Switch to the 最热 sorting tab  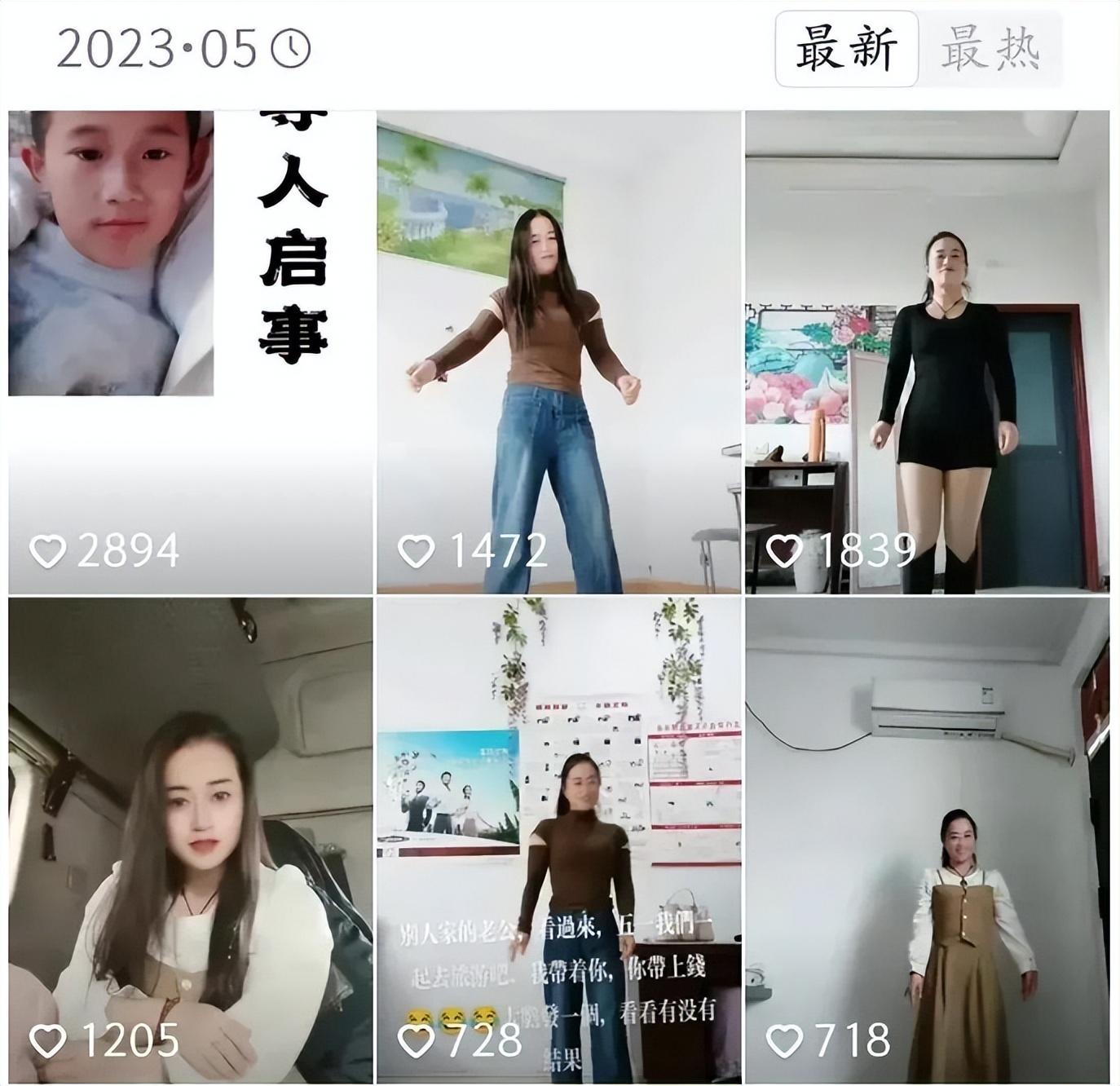(x=990, y=49)
